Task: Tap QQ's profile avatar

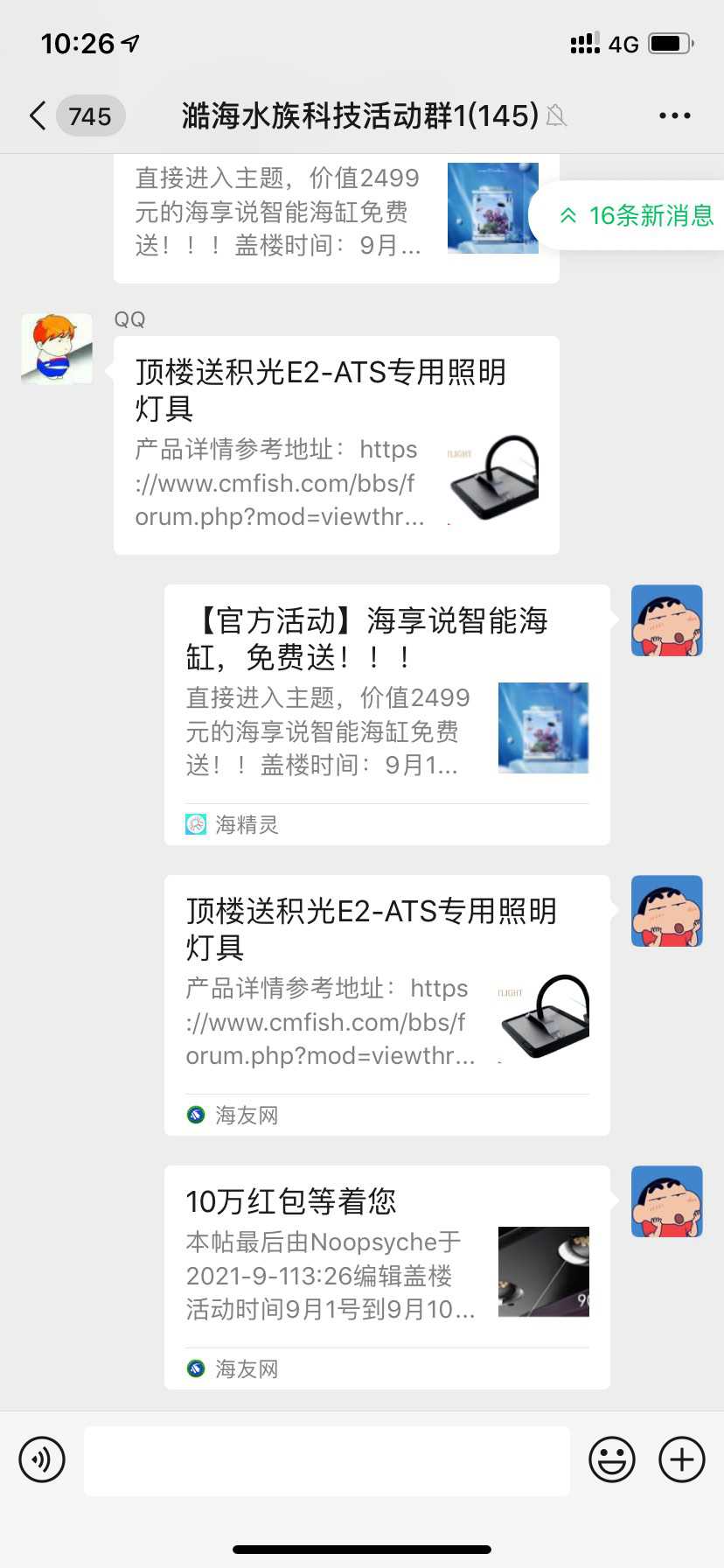Action: 57,348
